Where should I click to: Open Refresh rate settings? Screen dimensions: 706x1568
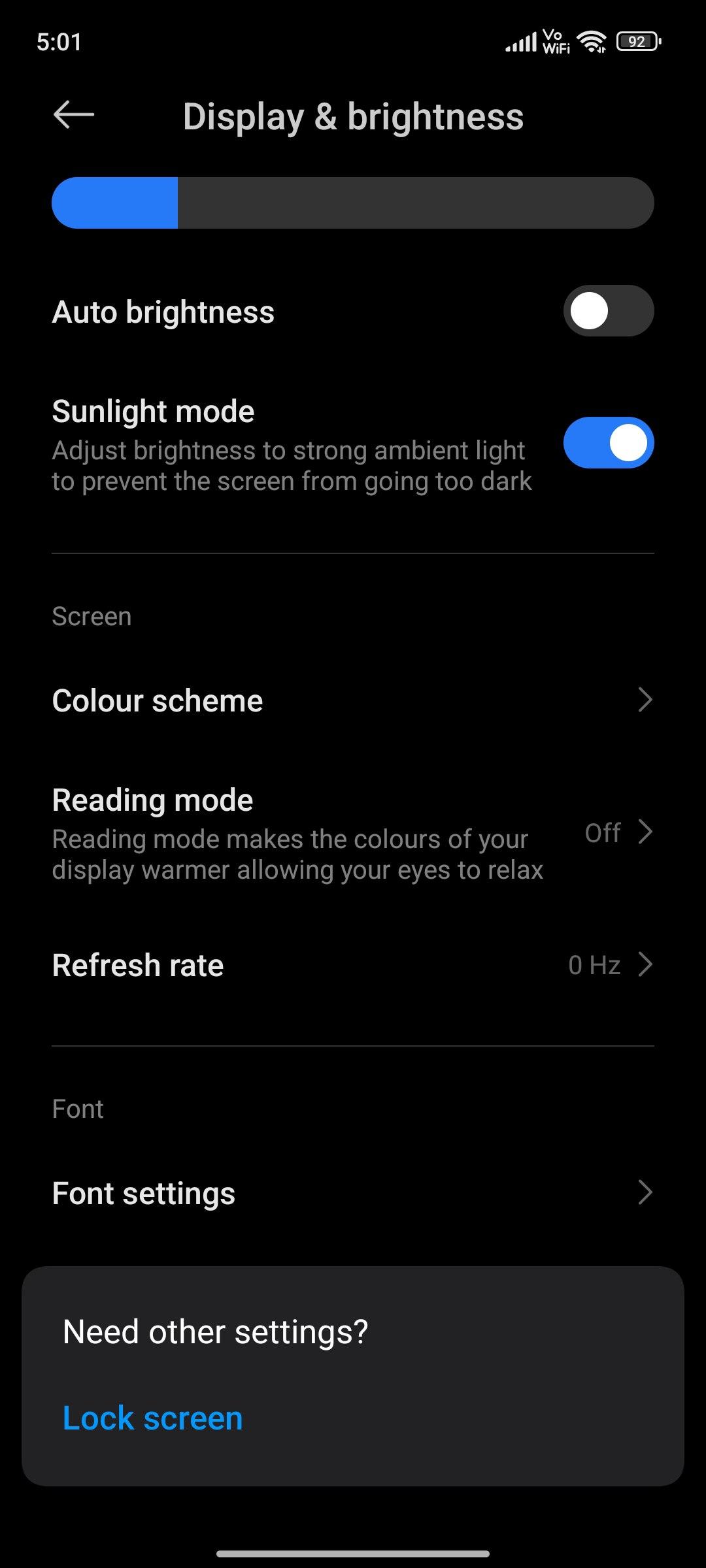click(353, 965)
